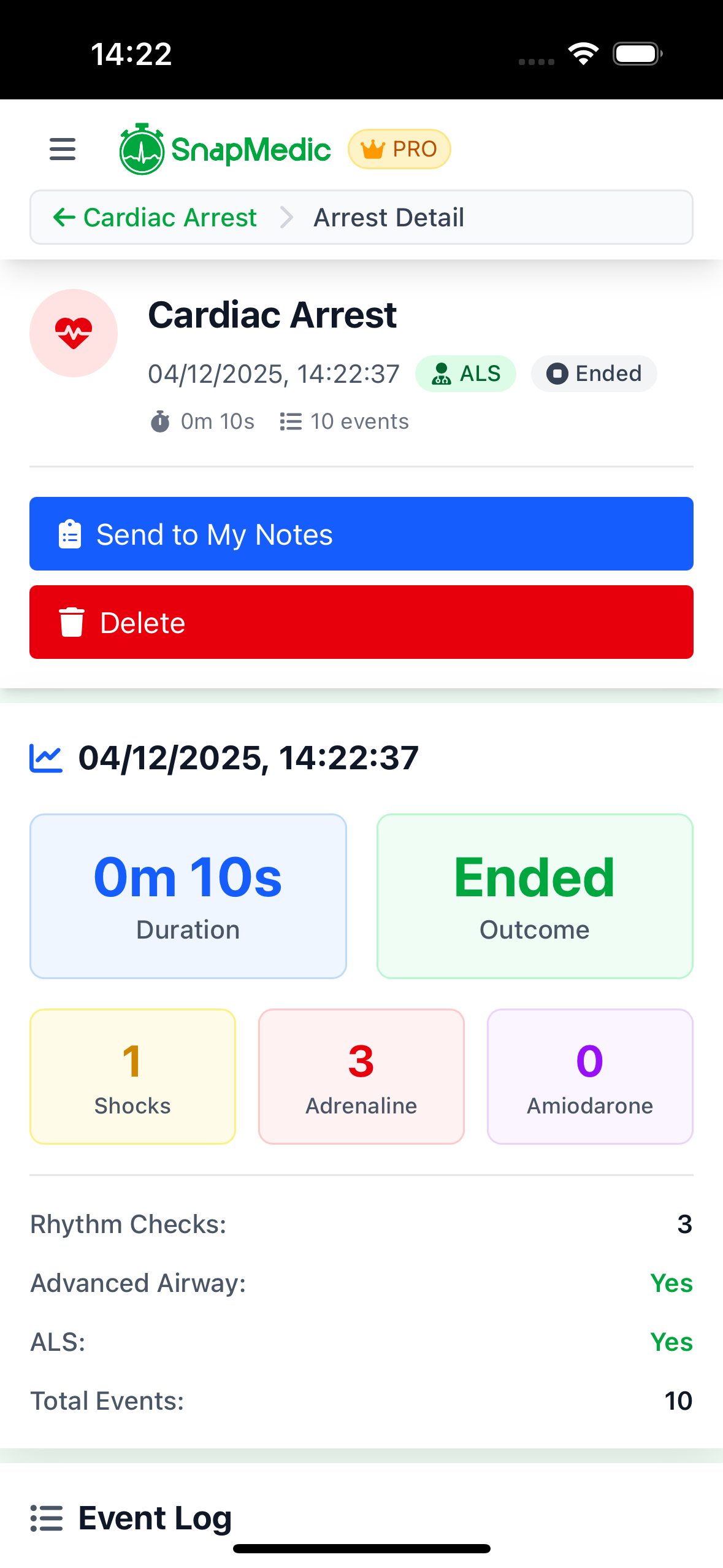This screenshot has width=723, height=1568.
Task: Open the PRO badge
Action: (399, 149)
